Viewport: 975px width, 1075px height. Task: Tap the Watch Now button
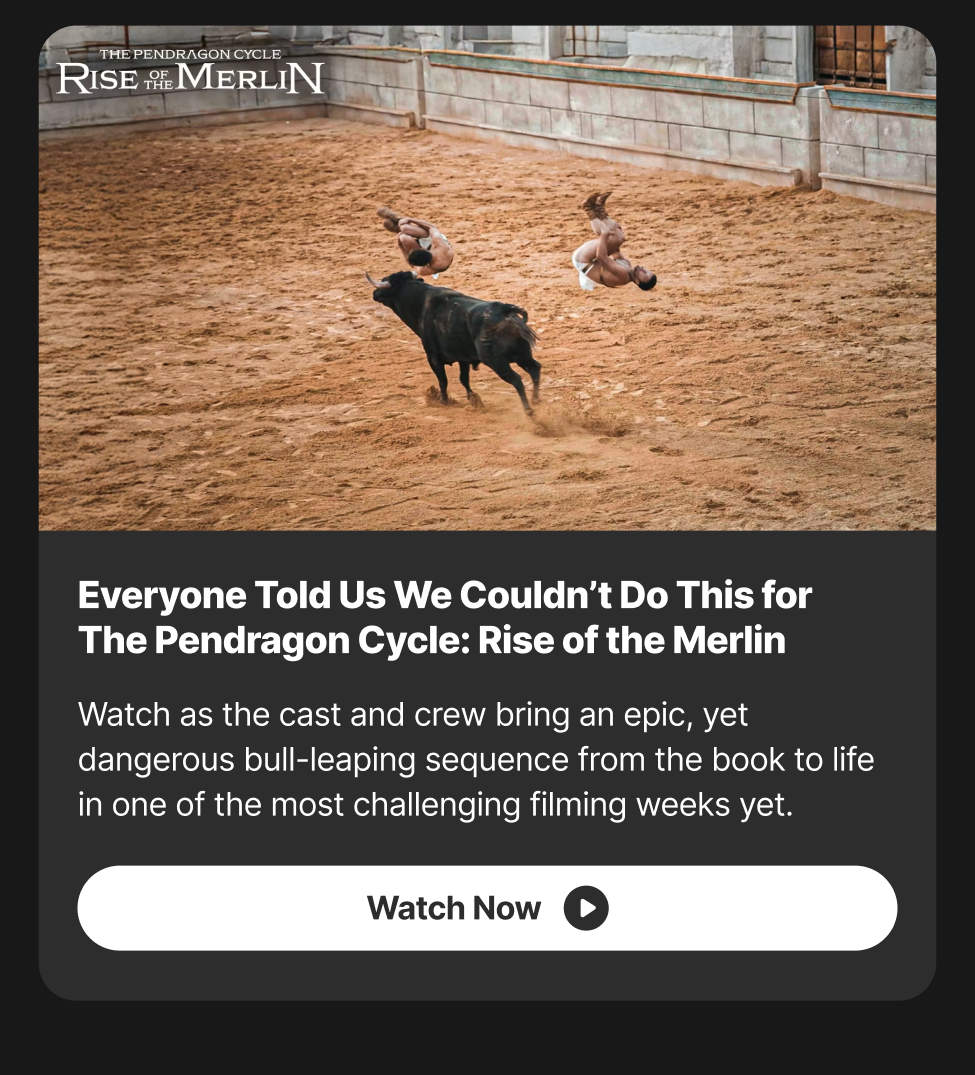point(487,908)
